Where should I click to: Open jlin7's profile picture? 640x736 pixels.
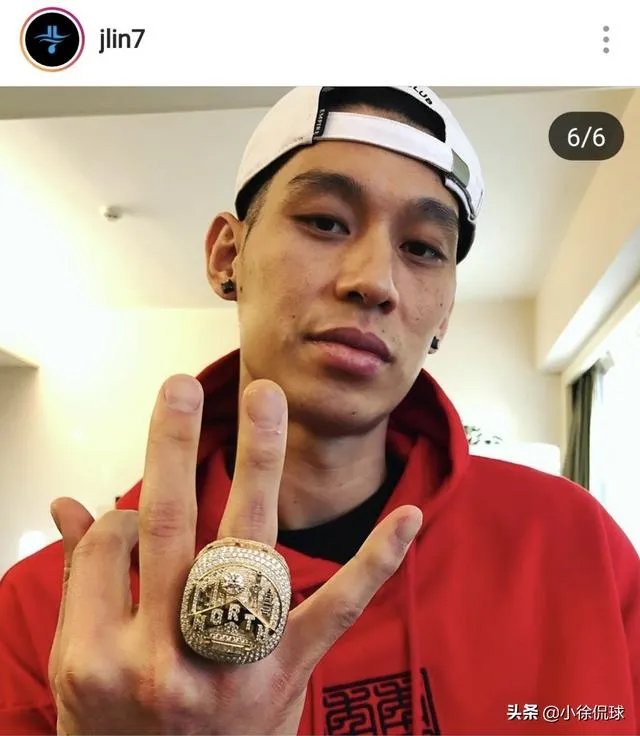(x=51, y=39)
